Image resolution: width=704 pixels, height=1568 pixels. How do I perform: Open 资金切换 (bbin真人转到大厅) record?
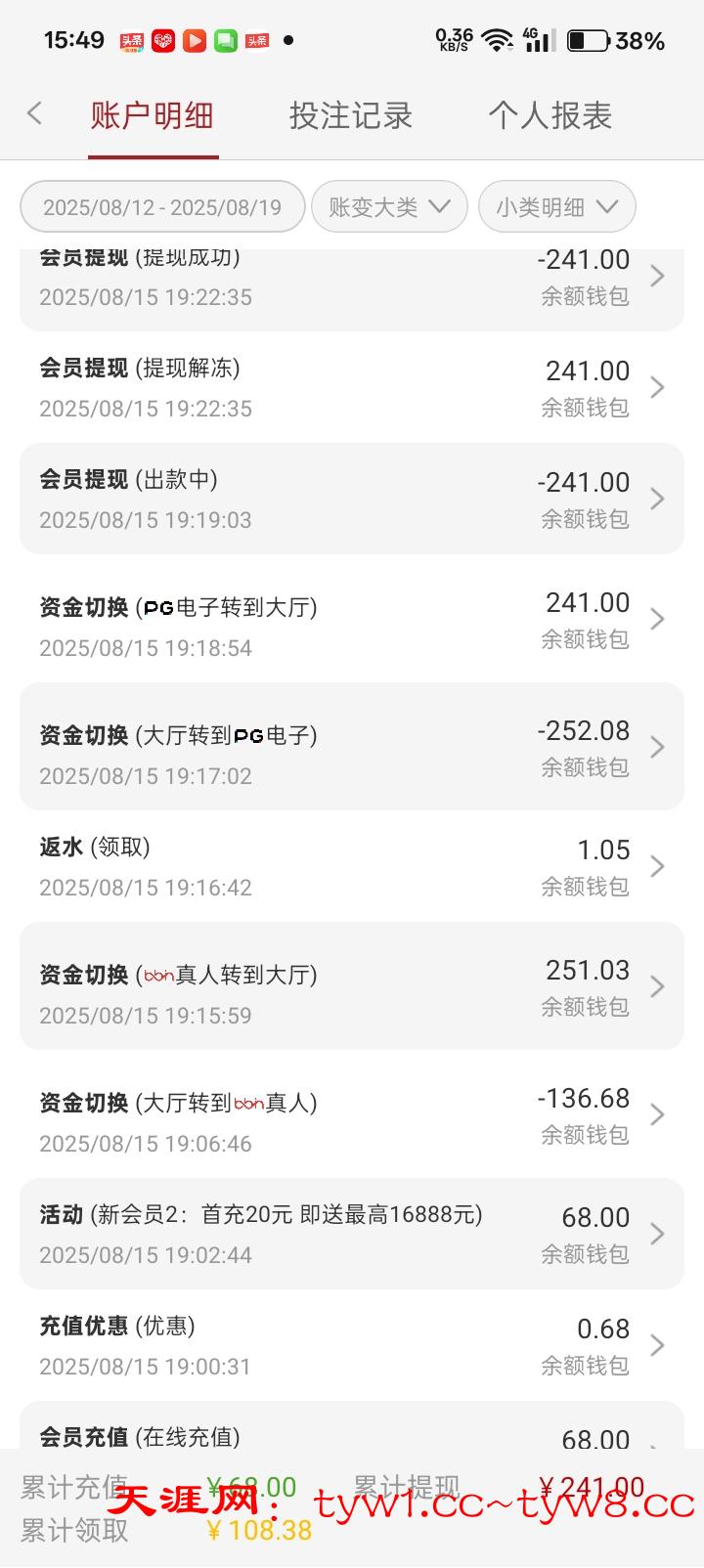[351, 986]
